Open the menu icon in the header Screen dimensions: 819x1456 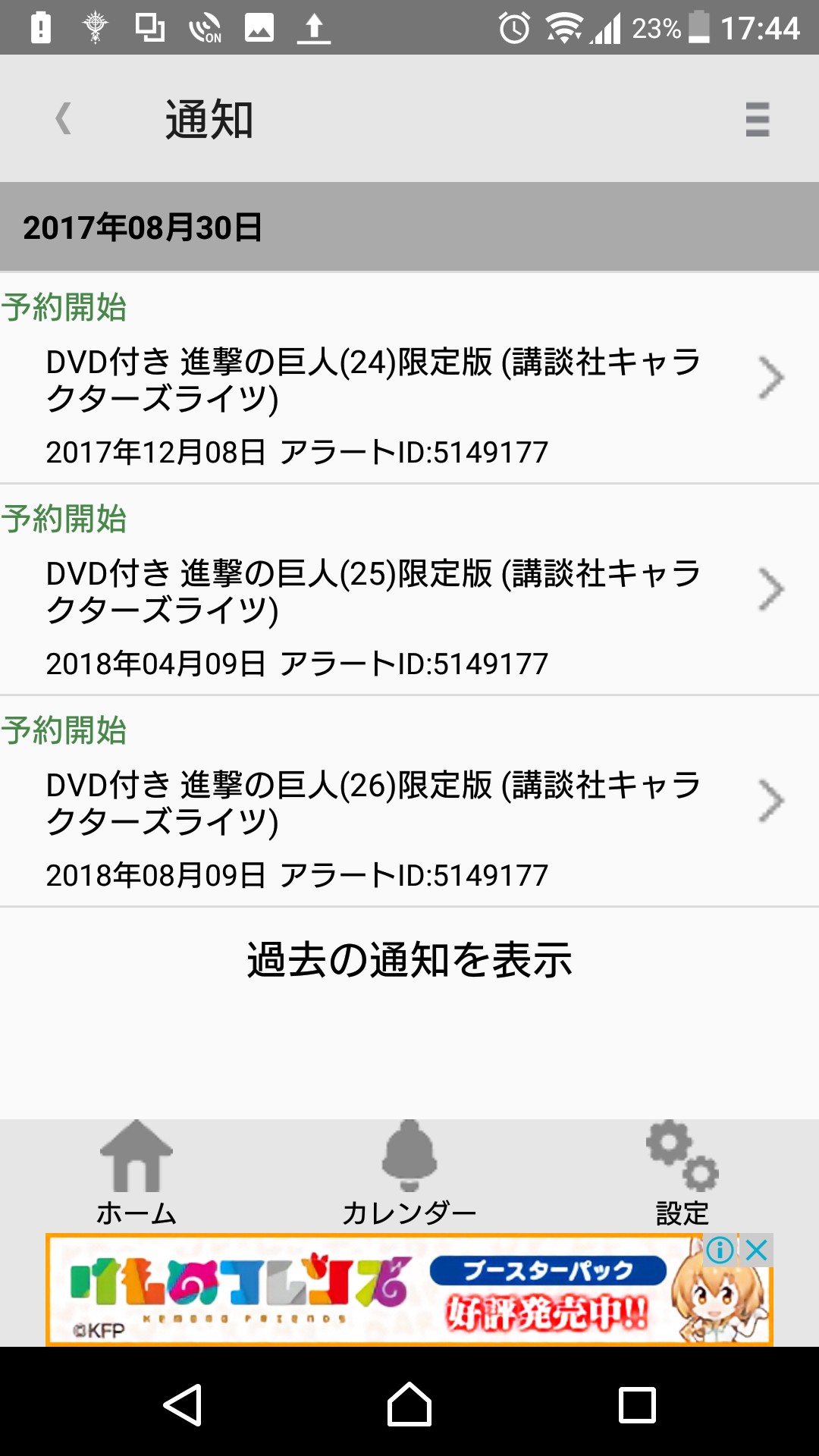(757, 119)
